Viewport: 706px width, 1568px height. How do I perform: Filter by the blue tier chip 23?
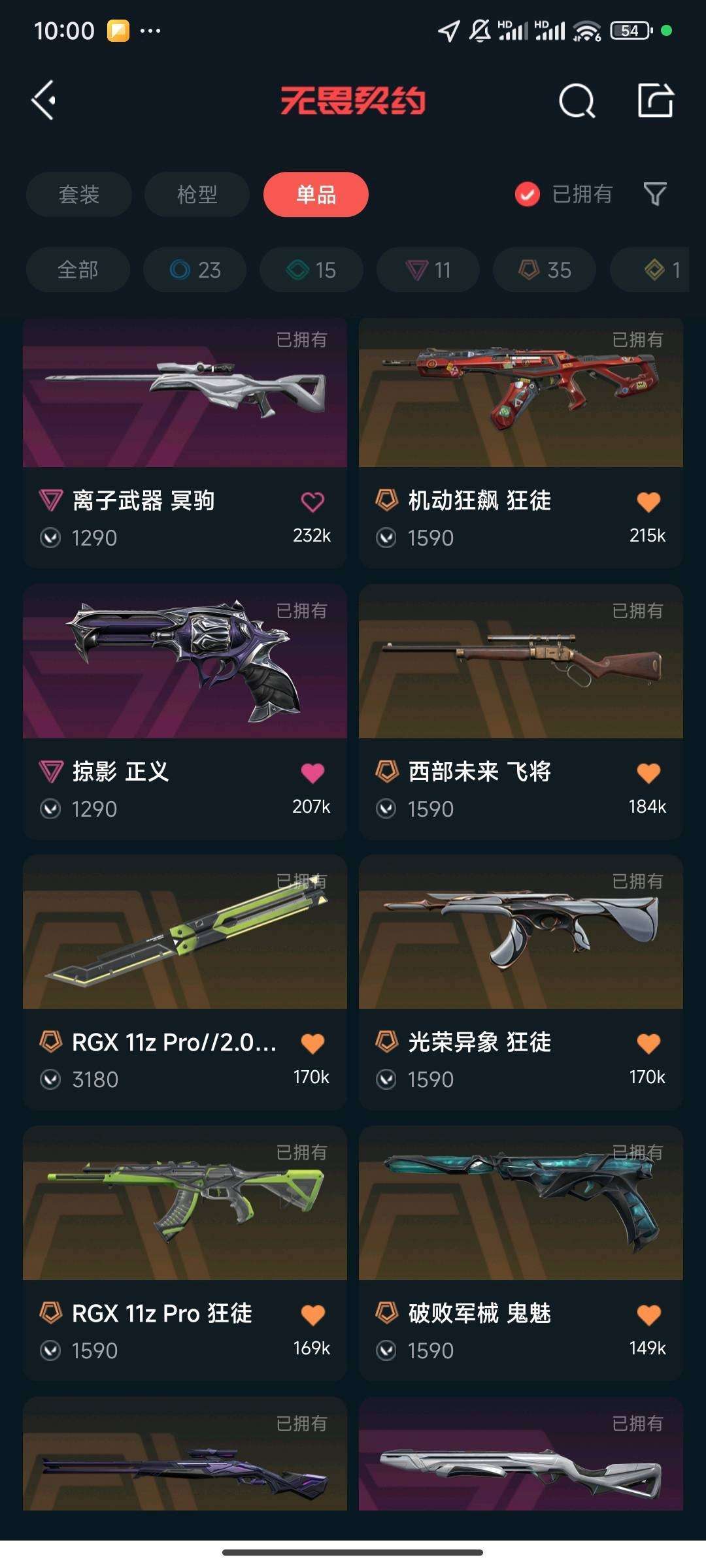[195, 270]
